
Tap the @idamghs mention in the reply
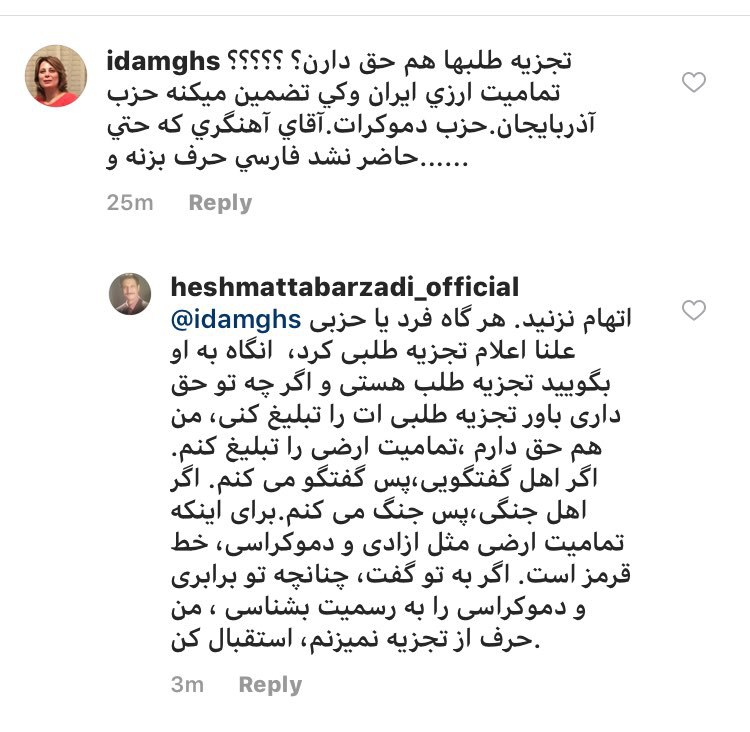237,320
